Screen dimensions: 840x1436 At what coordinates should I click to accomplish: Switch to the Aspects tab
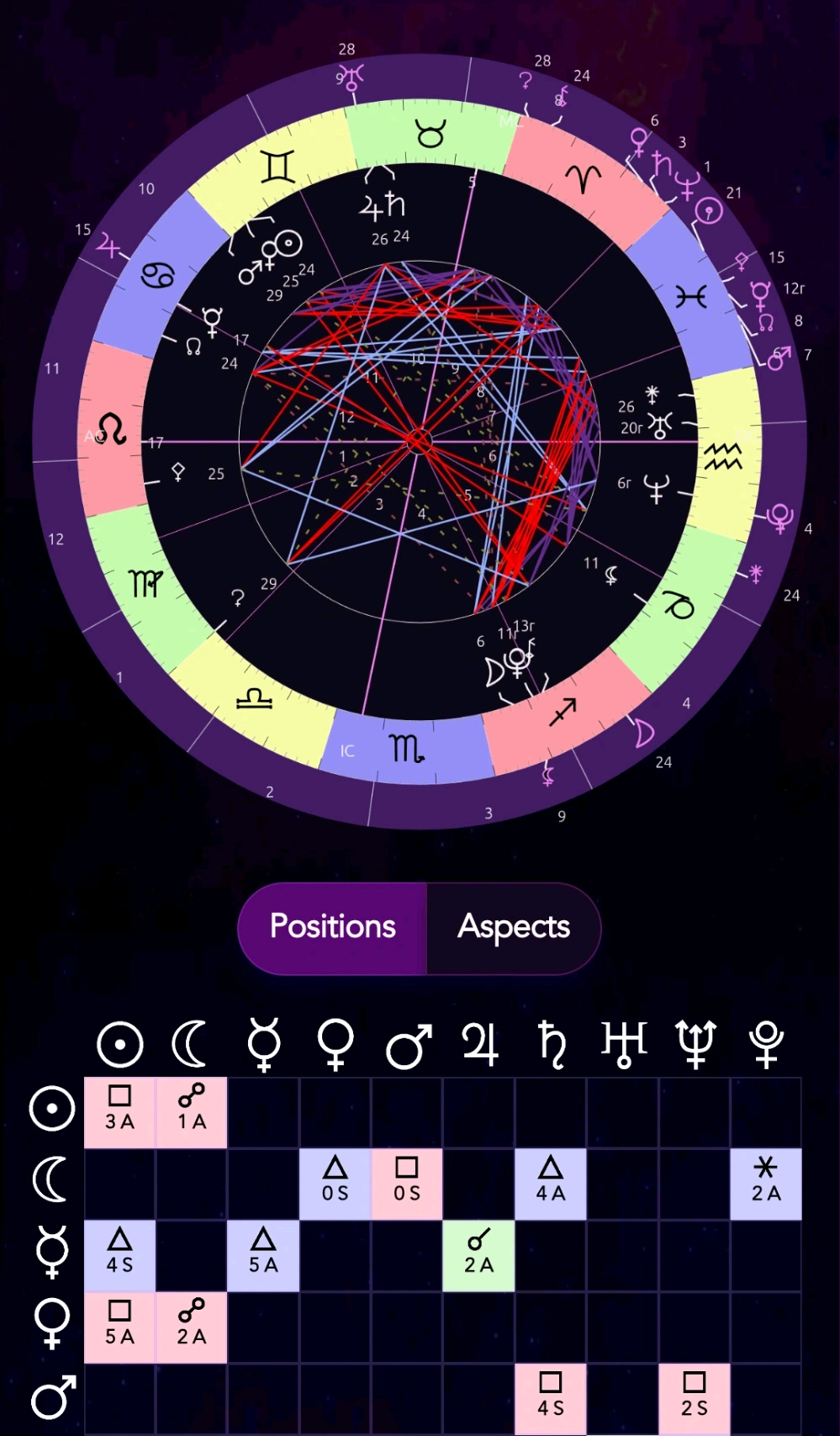[514, 927]
